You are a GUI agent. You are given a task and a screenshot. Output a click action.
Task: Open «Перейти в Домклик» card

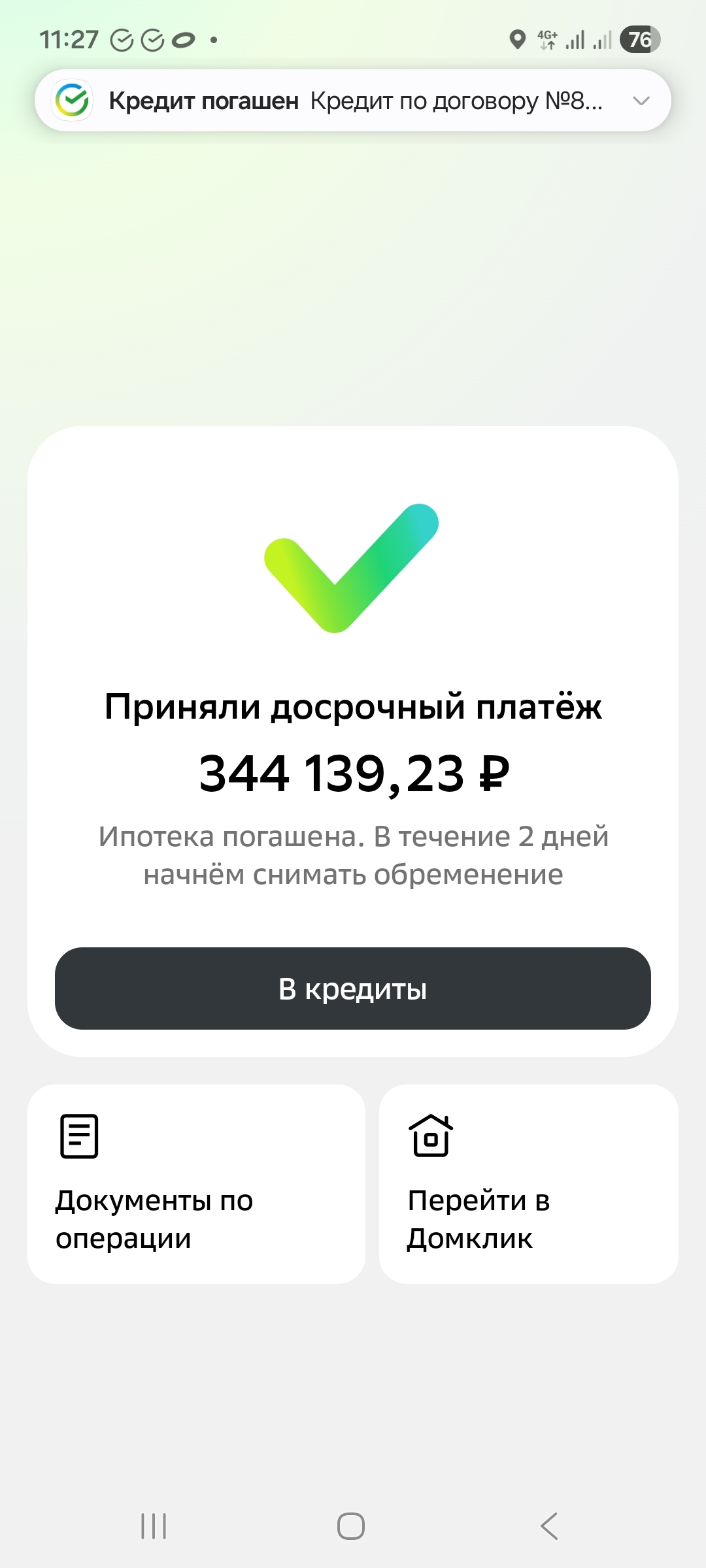pyautogui.click(x=529, y=1184)
